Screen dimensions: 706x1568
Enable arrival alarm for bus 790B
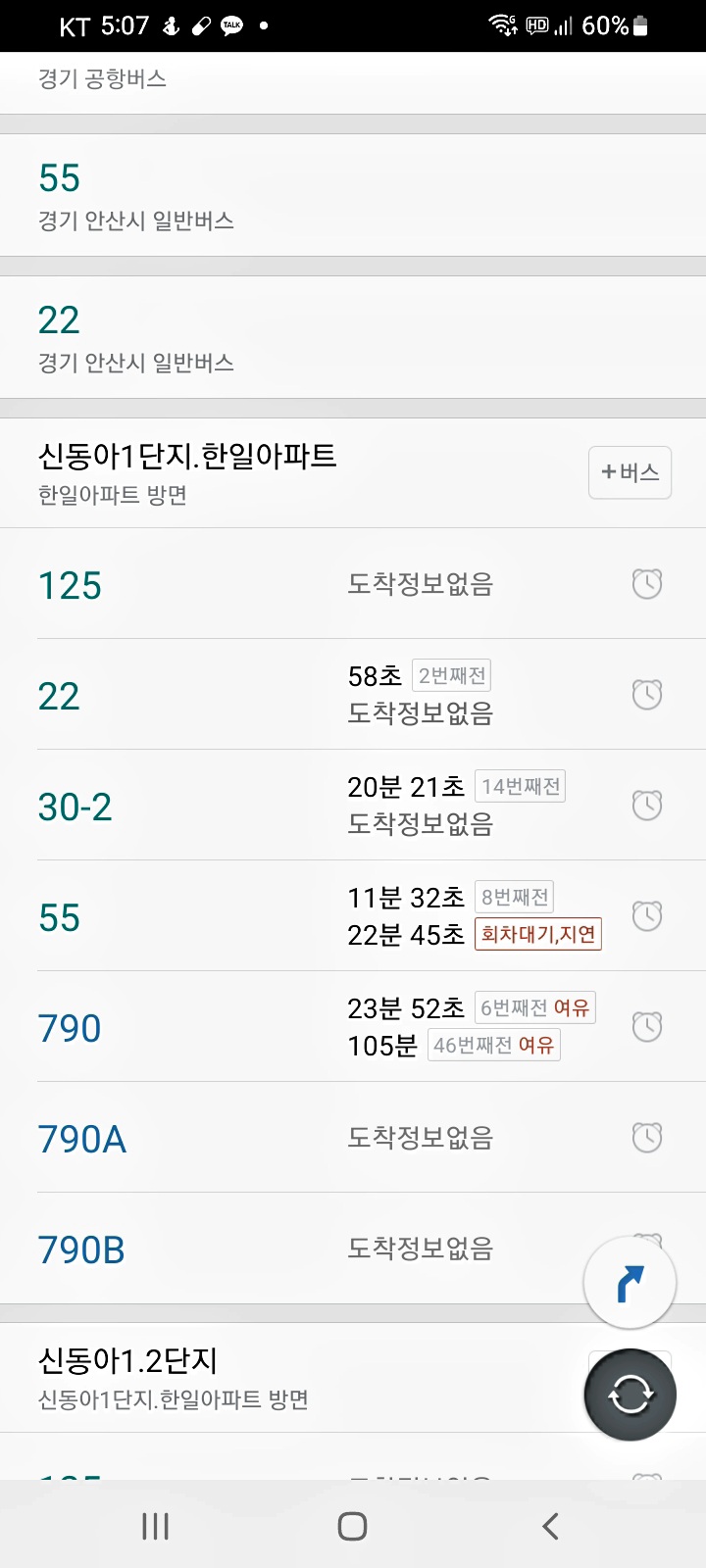[647, 1249]
